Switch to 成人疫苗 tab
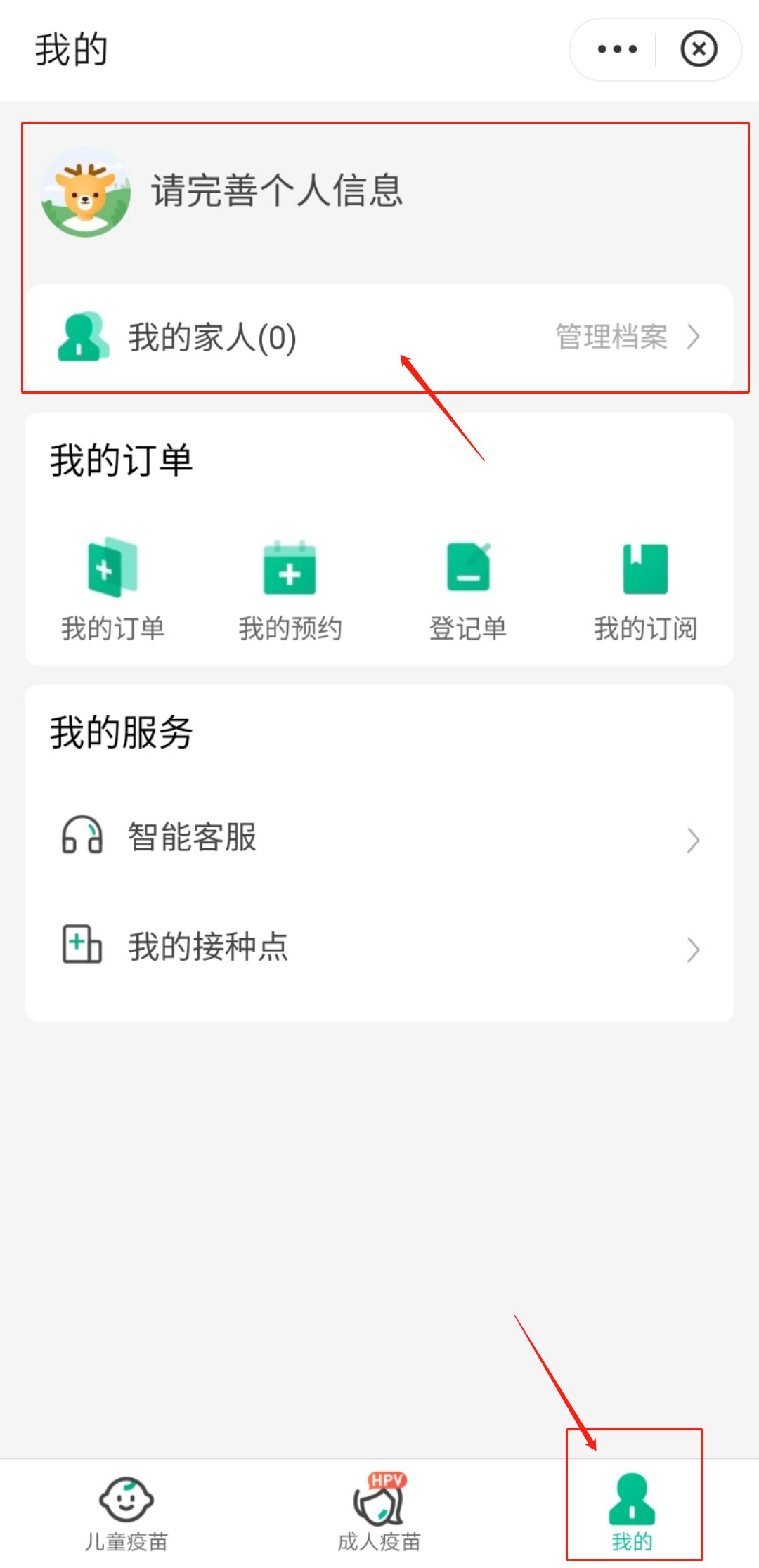Image resolution: width=759 pixels, height=1568 pixels. click(379, 1512)
